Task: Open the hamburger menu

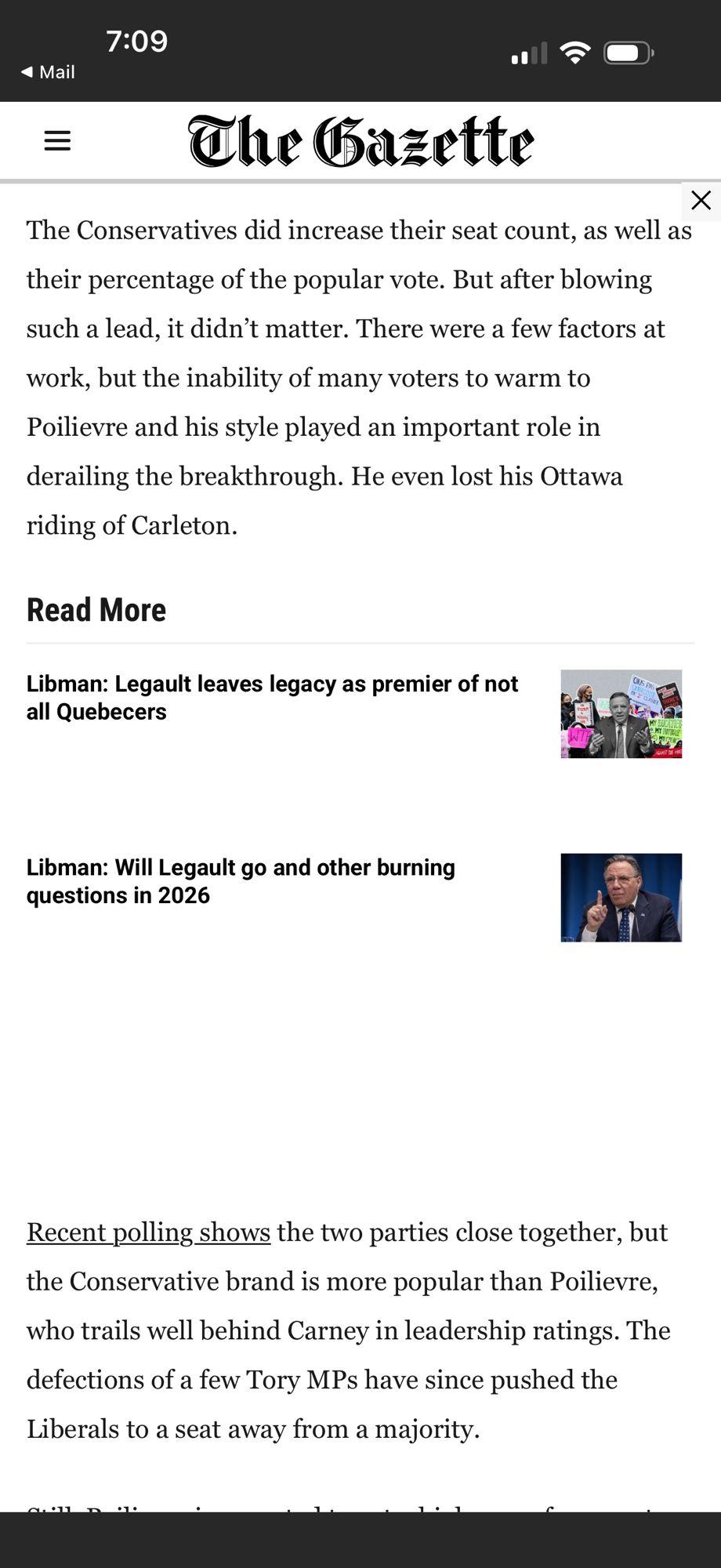Action: (x=57, y=141)
